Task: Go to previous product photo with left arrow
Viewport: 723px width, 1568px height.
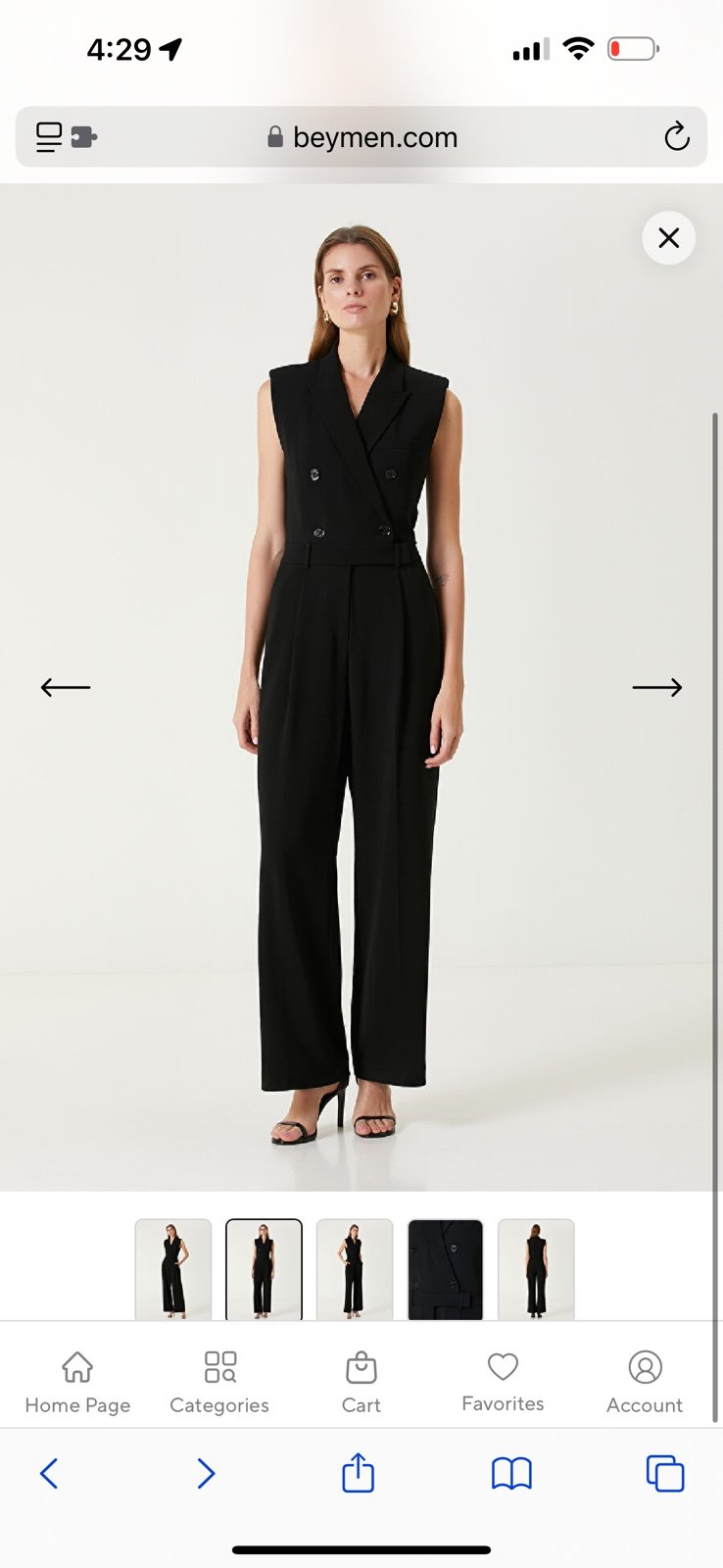Action: (66, 687)
